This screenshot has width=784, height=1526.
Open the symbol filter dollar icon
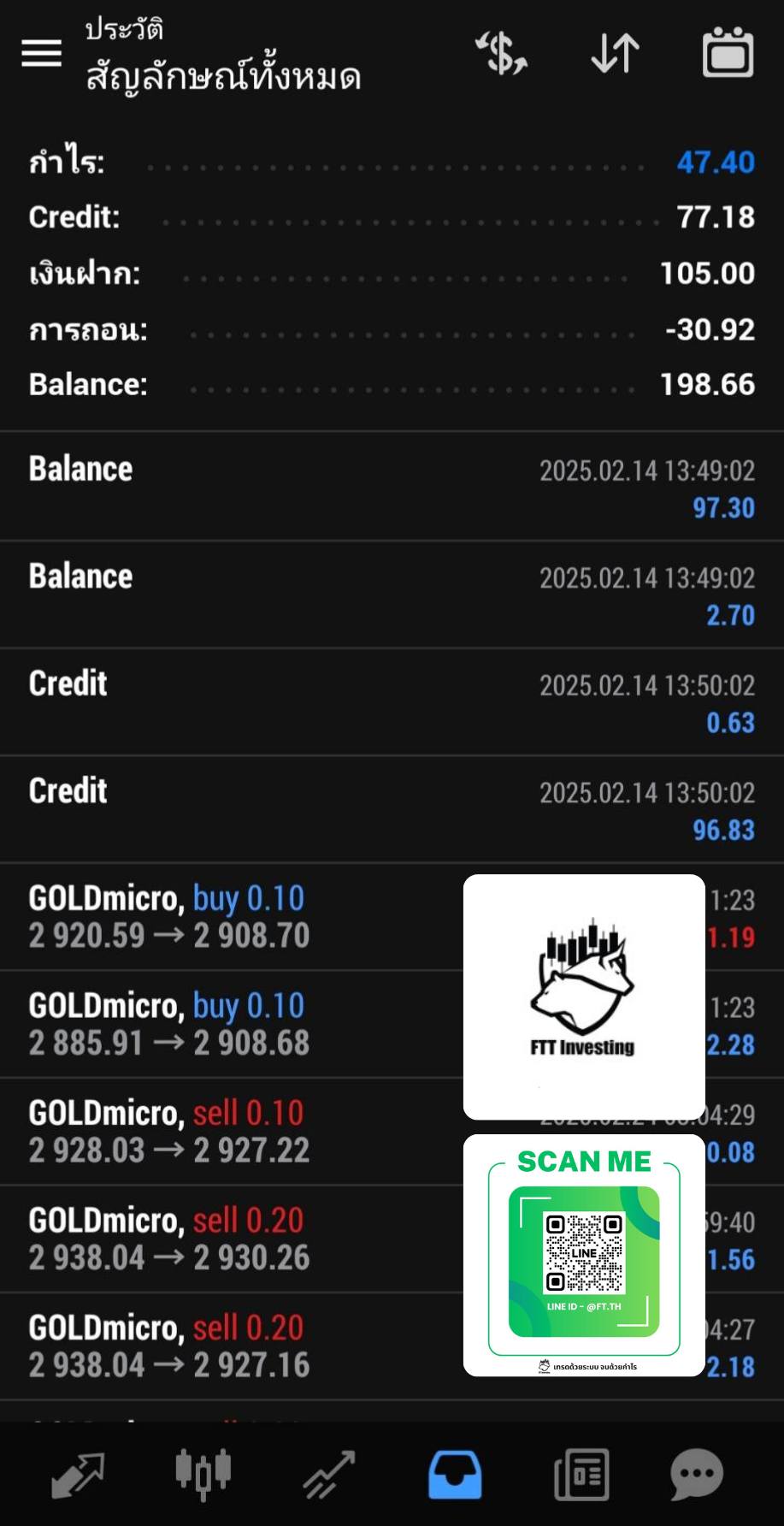point(501,53)
